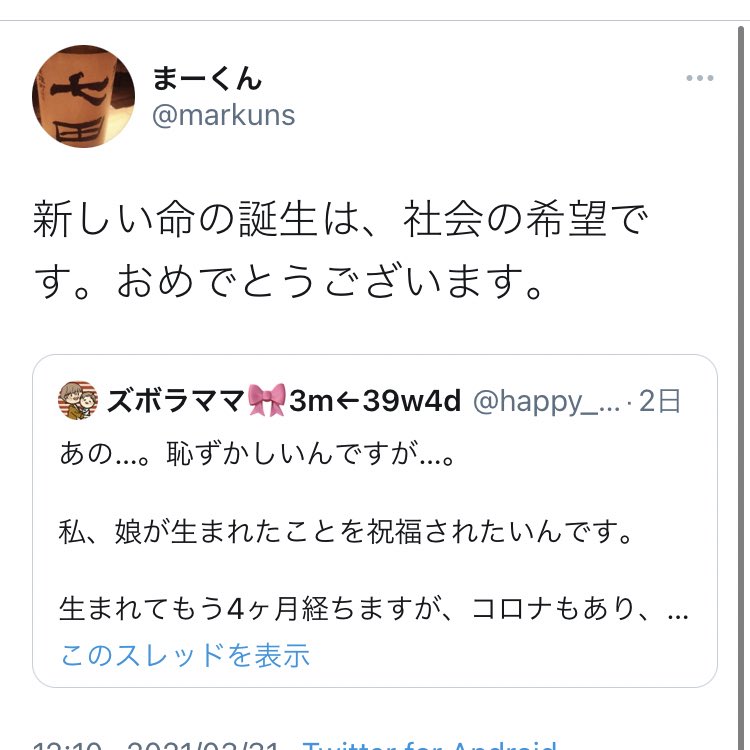Tap the Twitter for Android source link
750x750 pixels.
tap(430, 744)
